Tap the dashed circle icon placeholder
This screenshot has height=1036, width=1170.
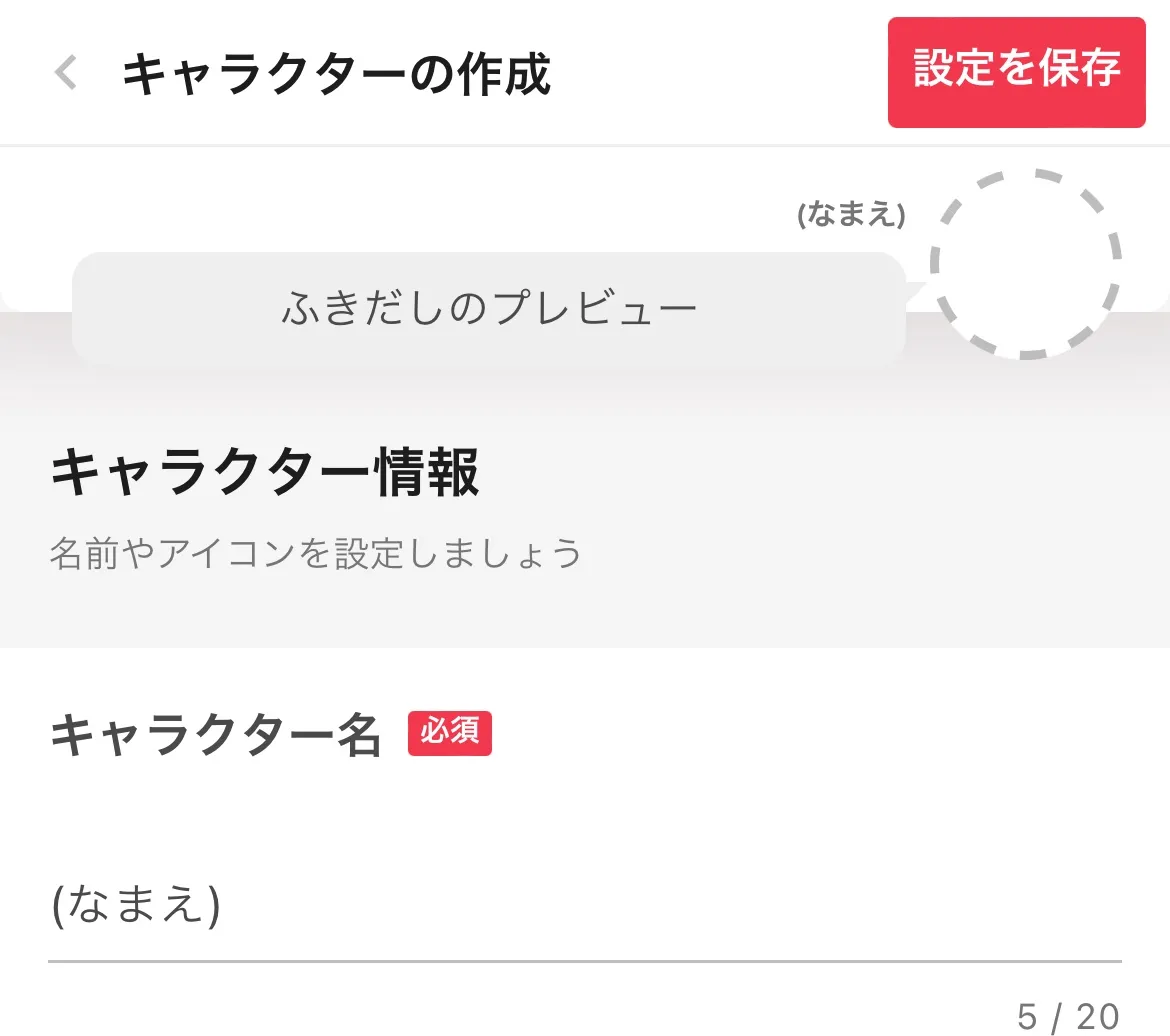[x=1025, y=264]
